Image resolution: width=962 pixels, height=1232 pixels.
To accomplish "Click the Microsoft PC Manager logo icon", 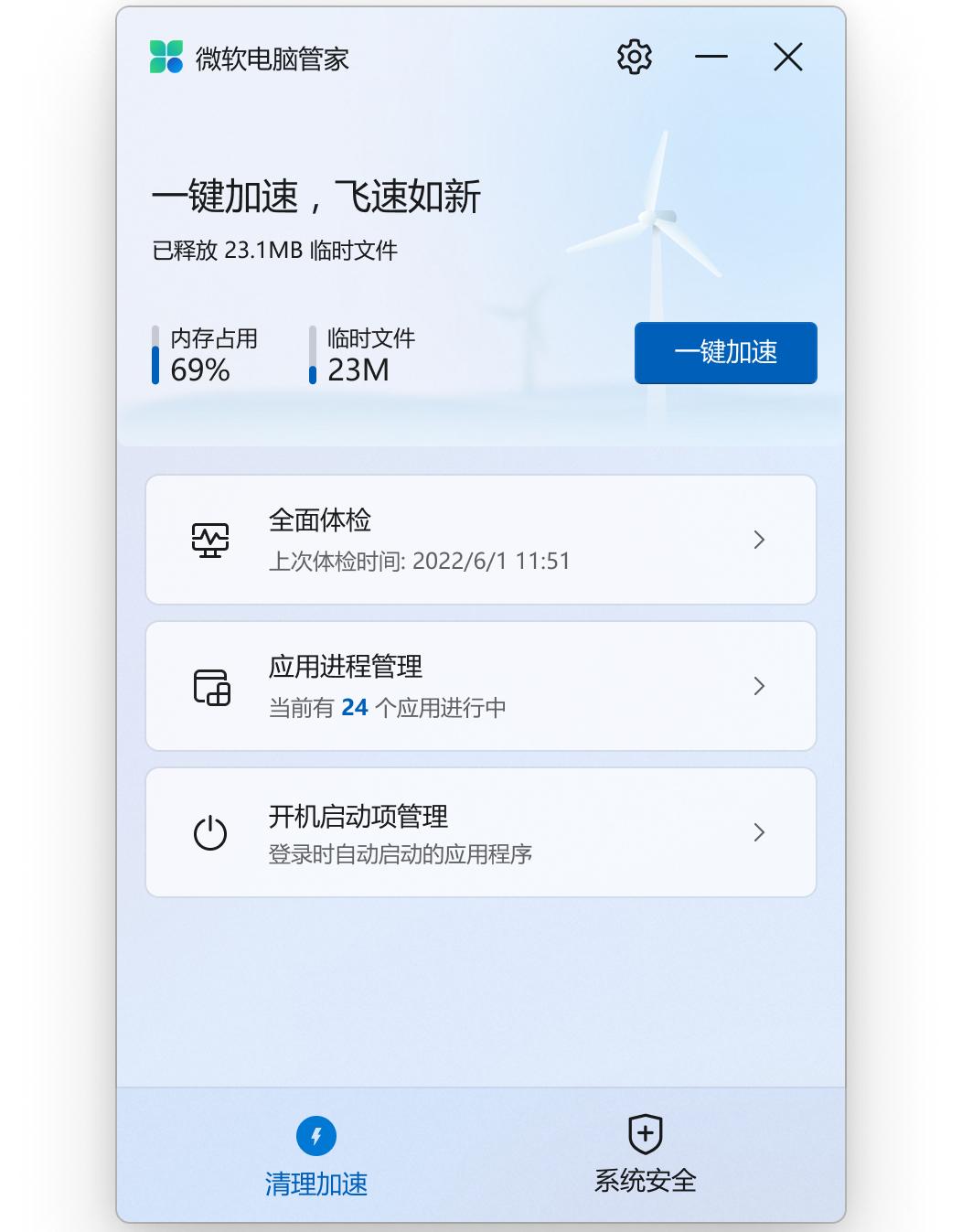I will pyautogui.click(x=166, y=58).
